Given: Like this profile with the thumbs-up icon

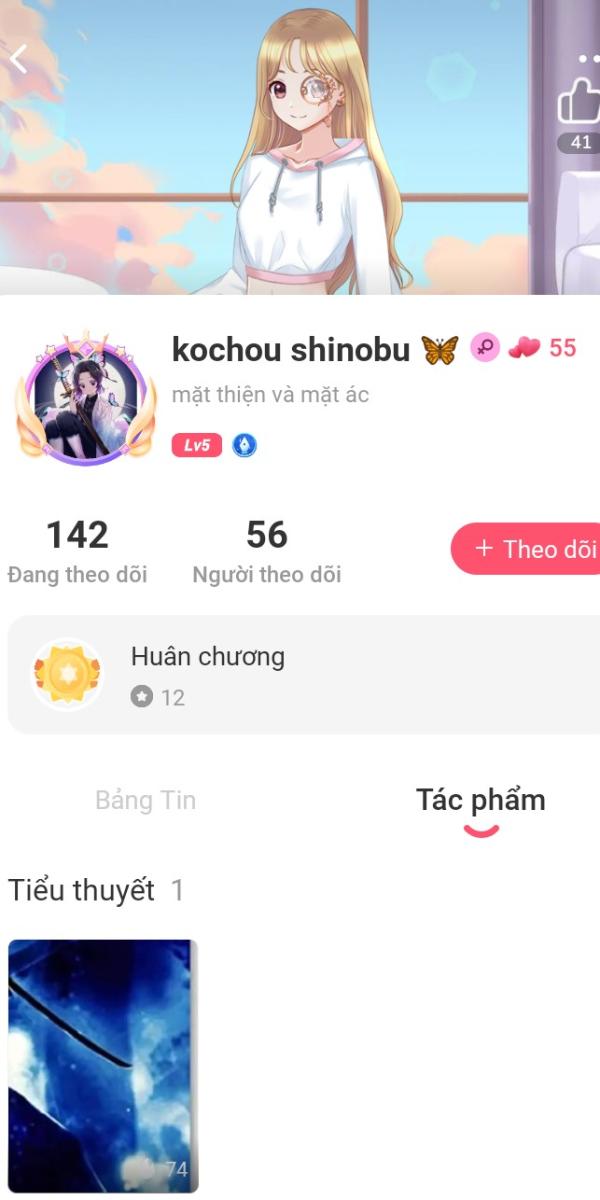Looking at the screenshot, I should pyautogui.click(x=580, y=98).
